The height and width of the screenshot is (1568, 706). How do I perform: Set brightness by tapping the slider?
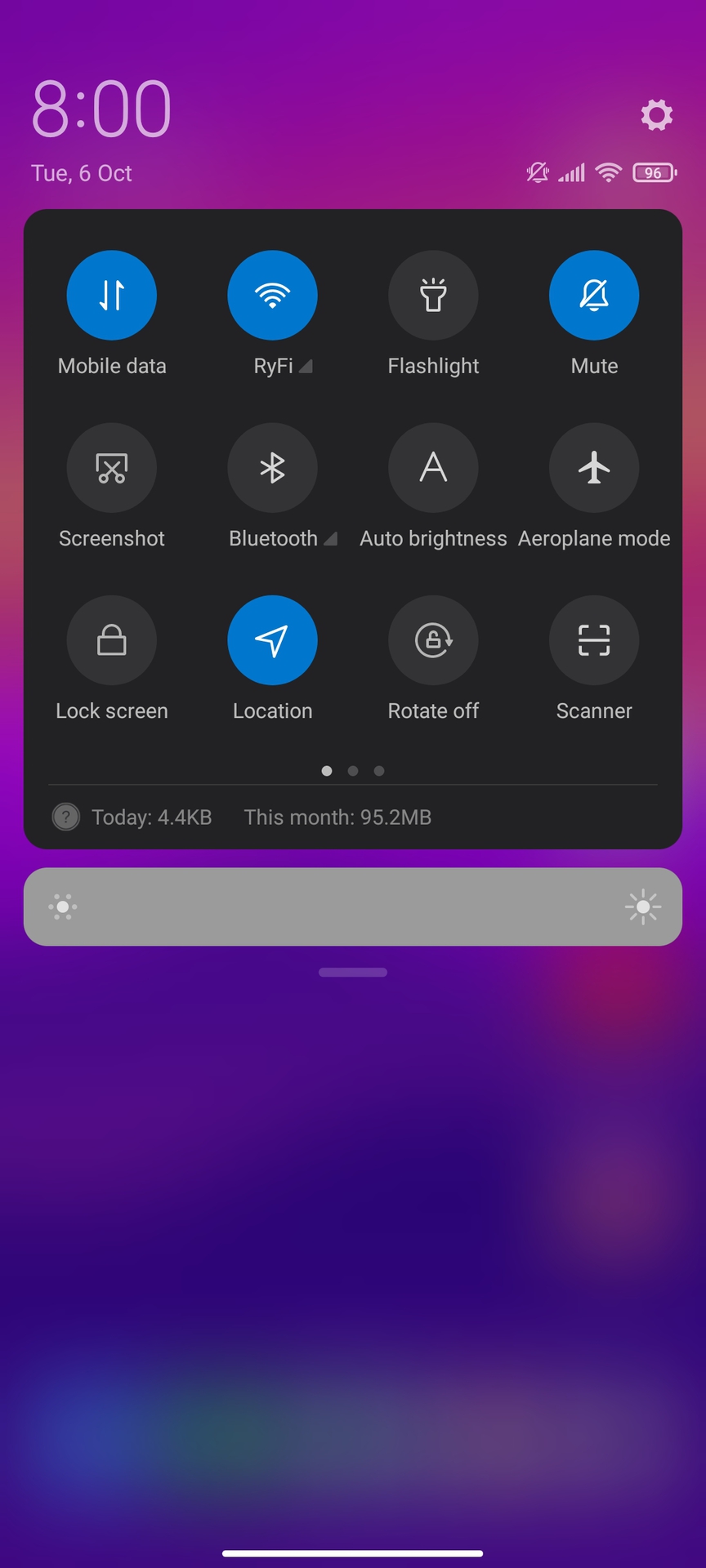pos(353,906)
